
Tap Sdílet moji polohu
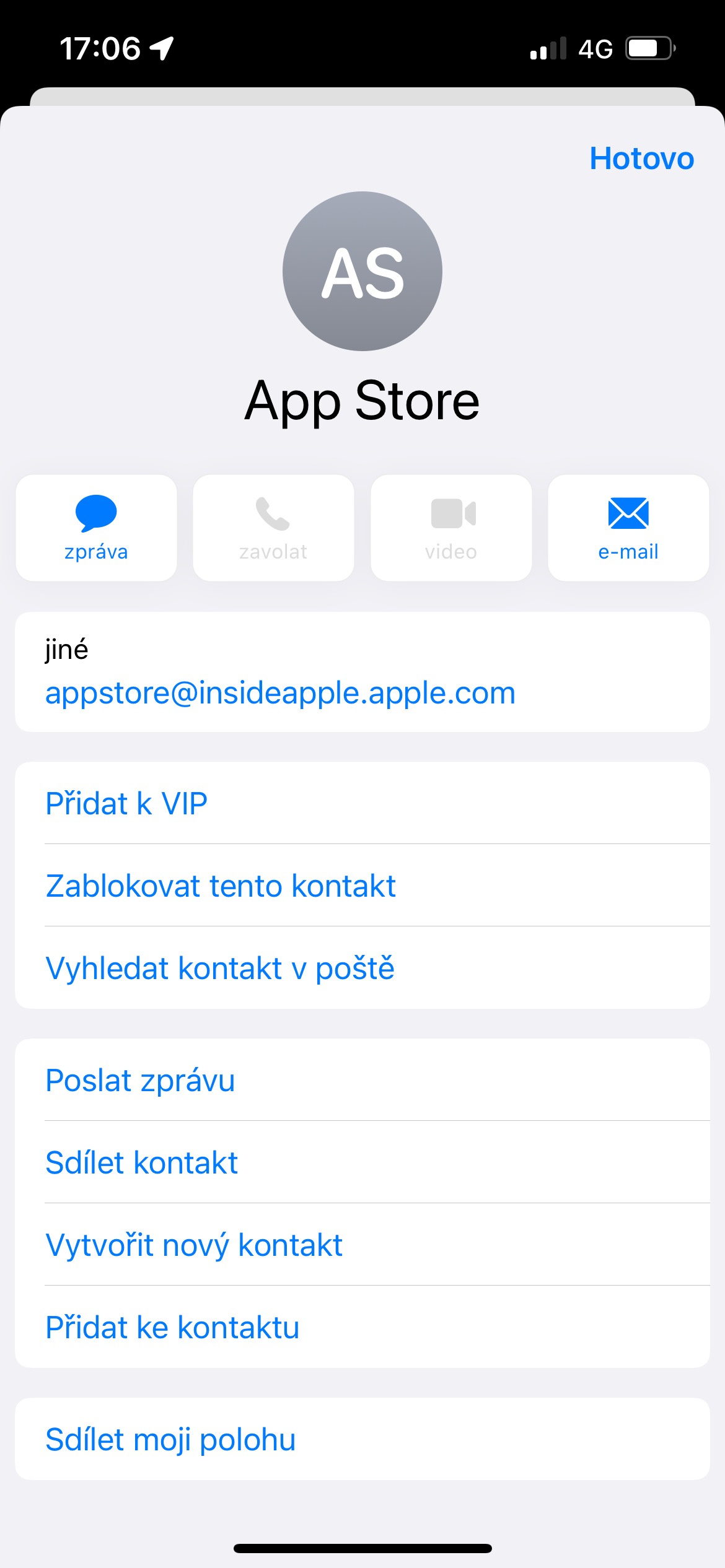[170, 1439]
